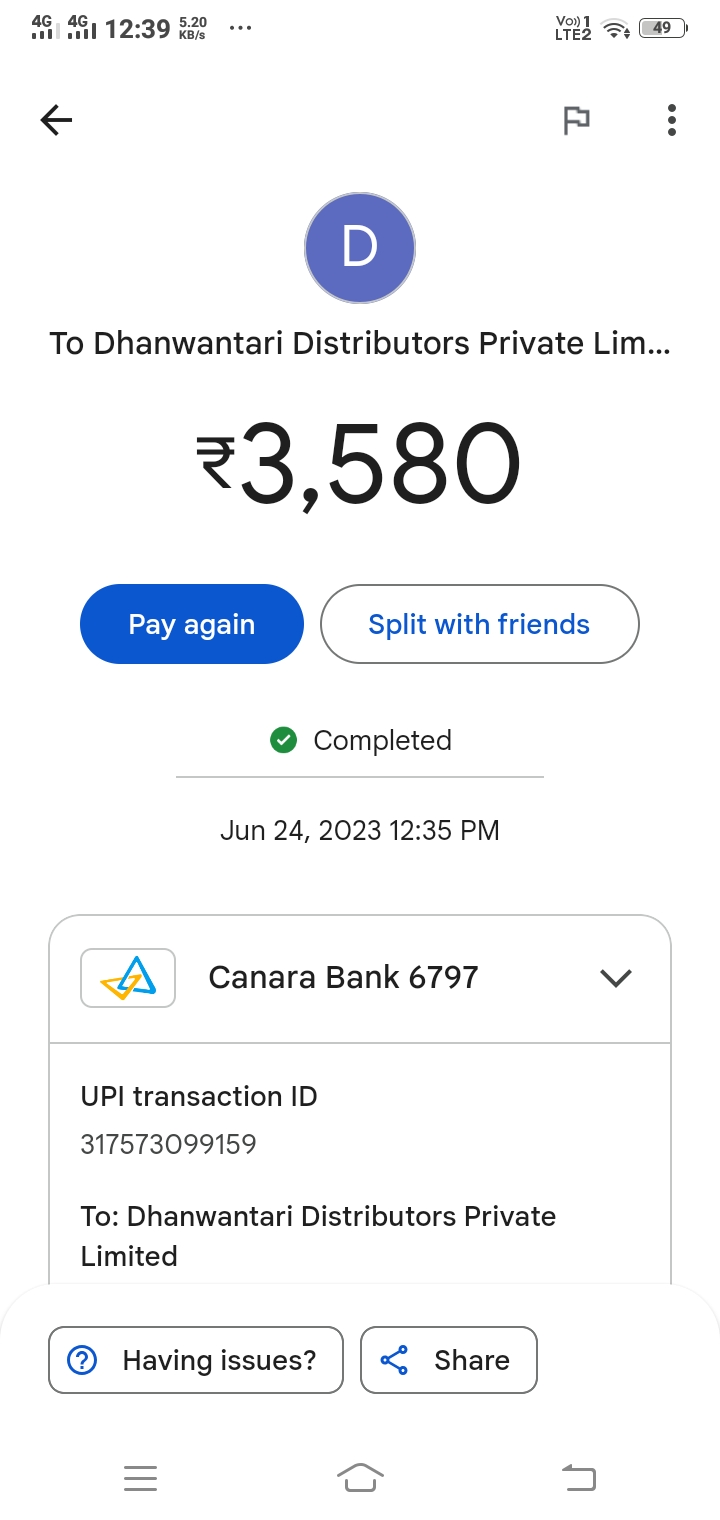Open Having issues? help
Viewport: 720px width, 1520px height.
pyautogui.click(x=196, y=1360)
